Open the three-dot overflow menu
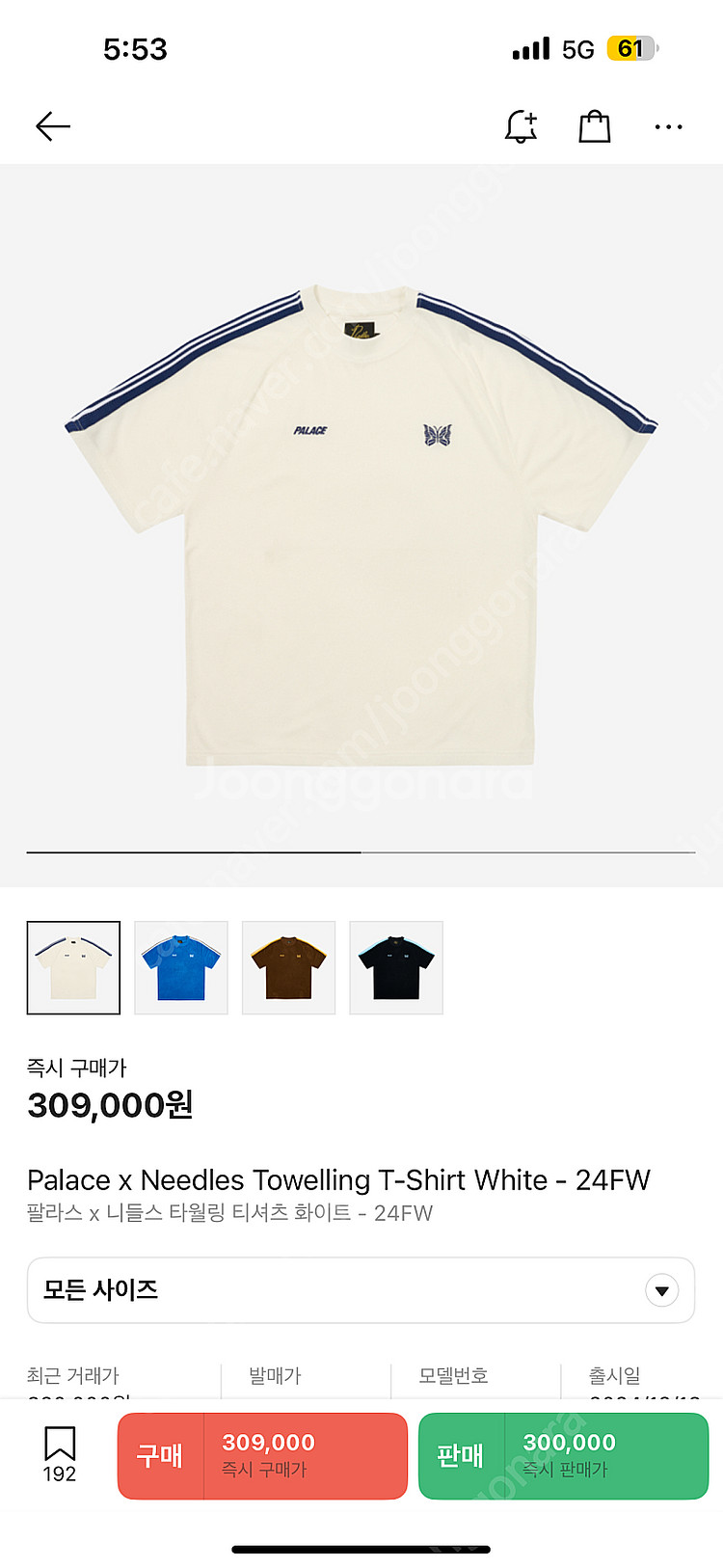The height and width of the screenshot is (1568, 723). (668, 126)
